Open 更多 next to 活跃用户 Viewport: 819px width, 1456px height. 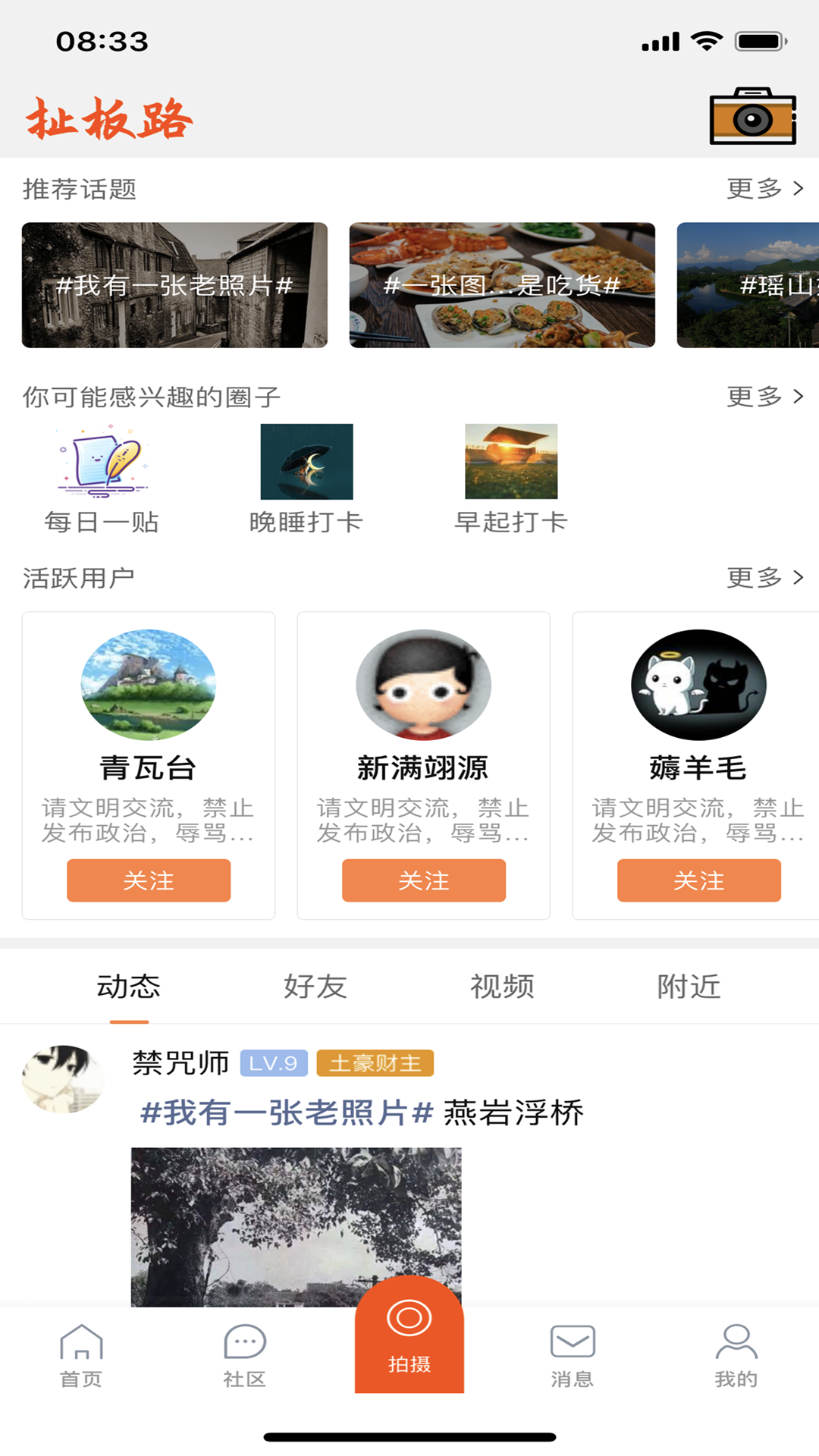(x=764, y=576)
